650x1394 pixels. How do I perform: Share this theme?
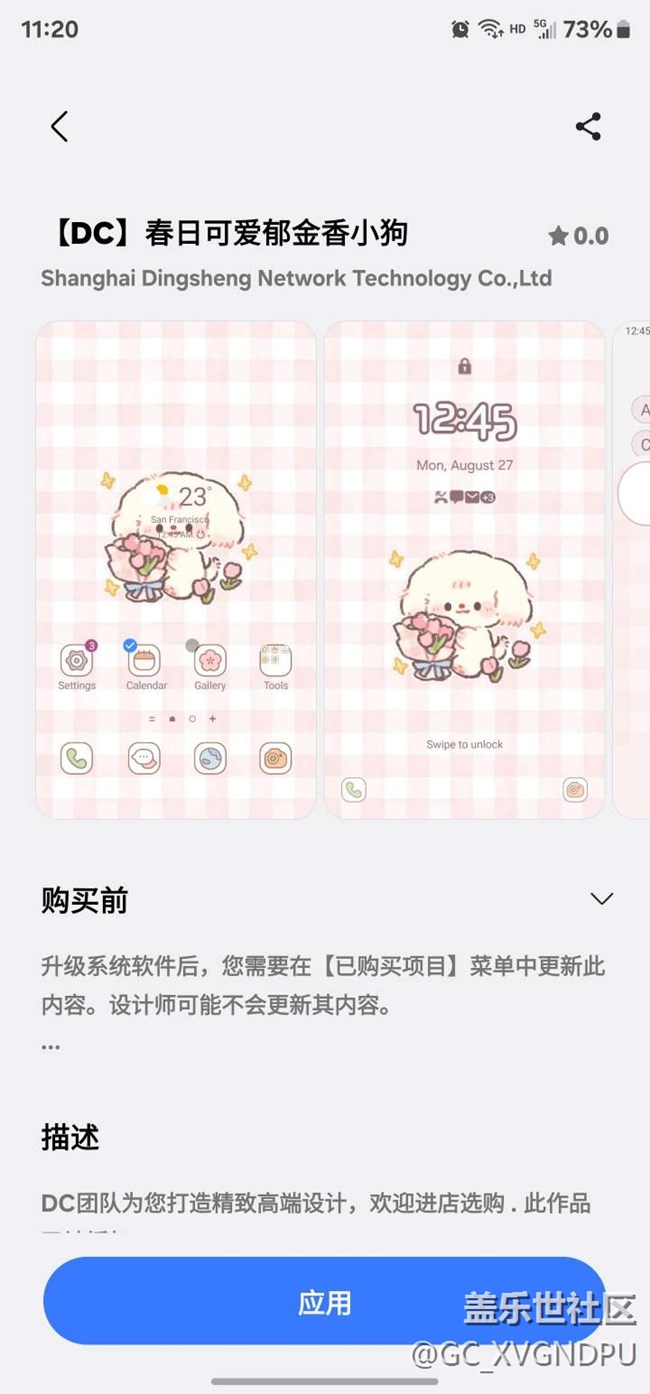coord(588,127)
